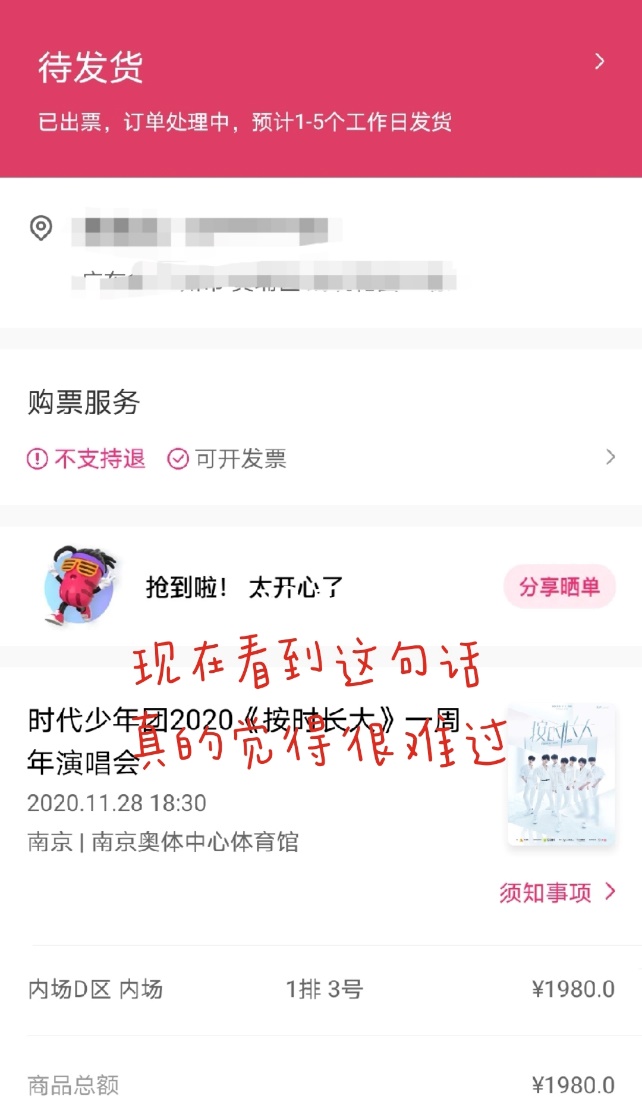Image resolution: width=642 pixels, height=1110 pixels.
Task: View the concert poster thumbnail
Action: point(561,777)
